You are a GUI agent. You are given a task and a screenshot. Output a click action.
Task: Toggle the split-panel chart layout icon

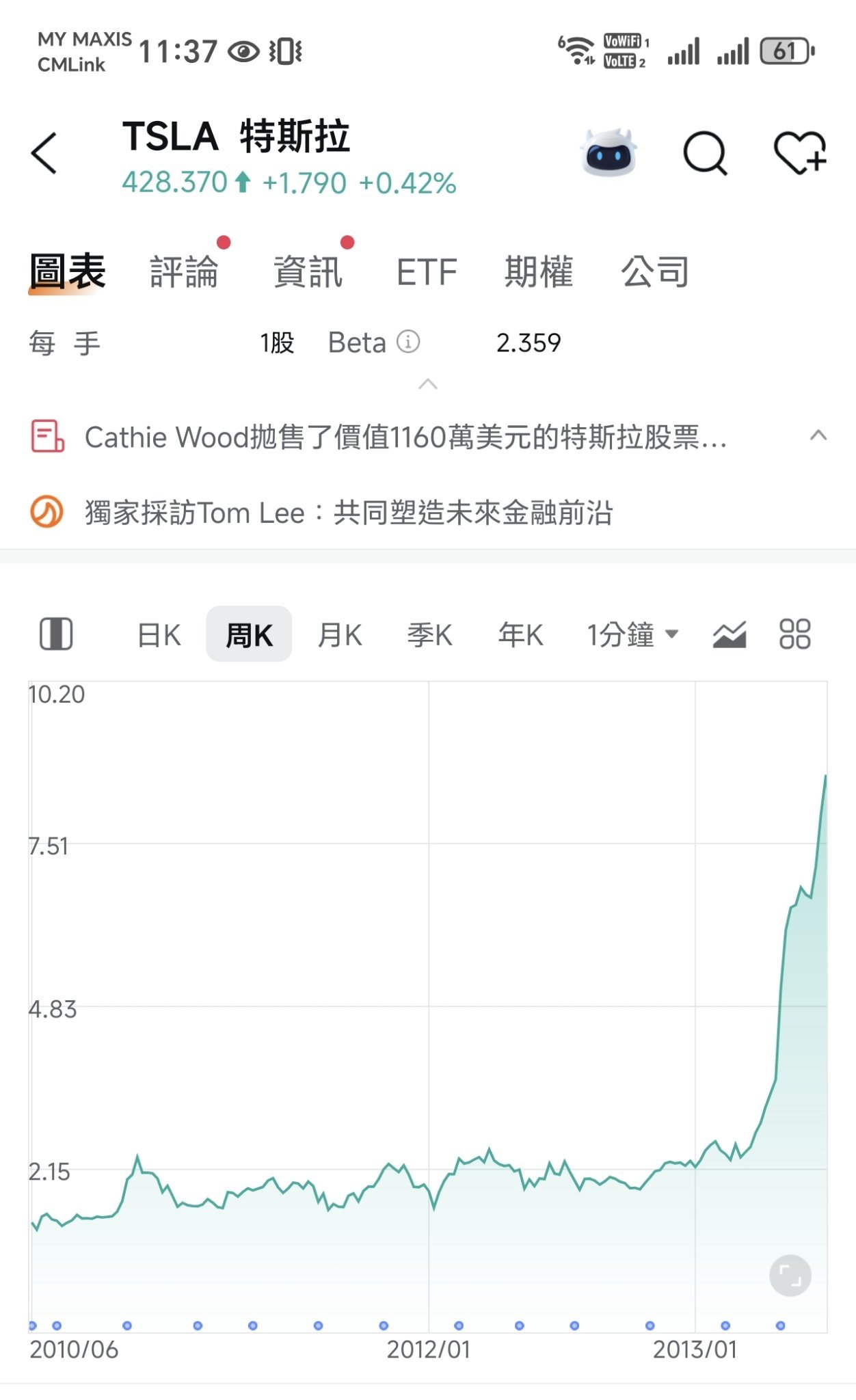[x=56, y=634]
